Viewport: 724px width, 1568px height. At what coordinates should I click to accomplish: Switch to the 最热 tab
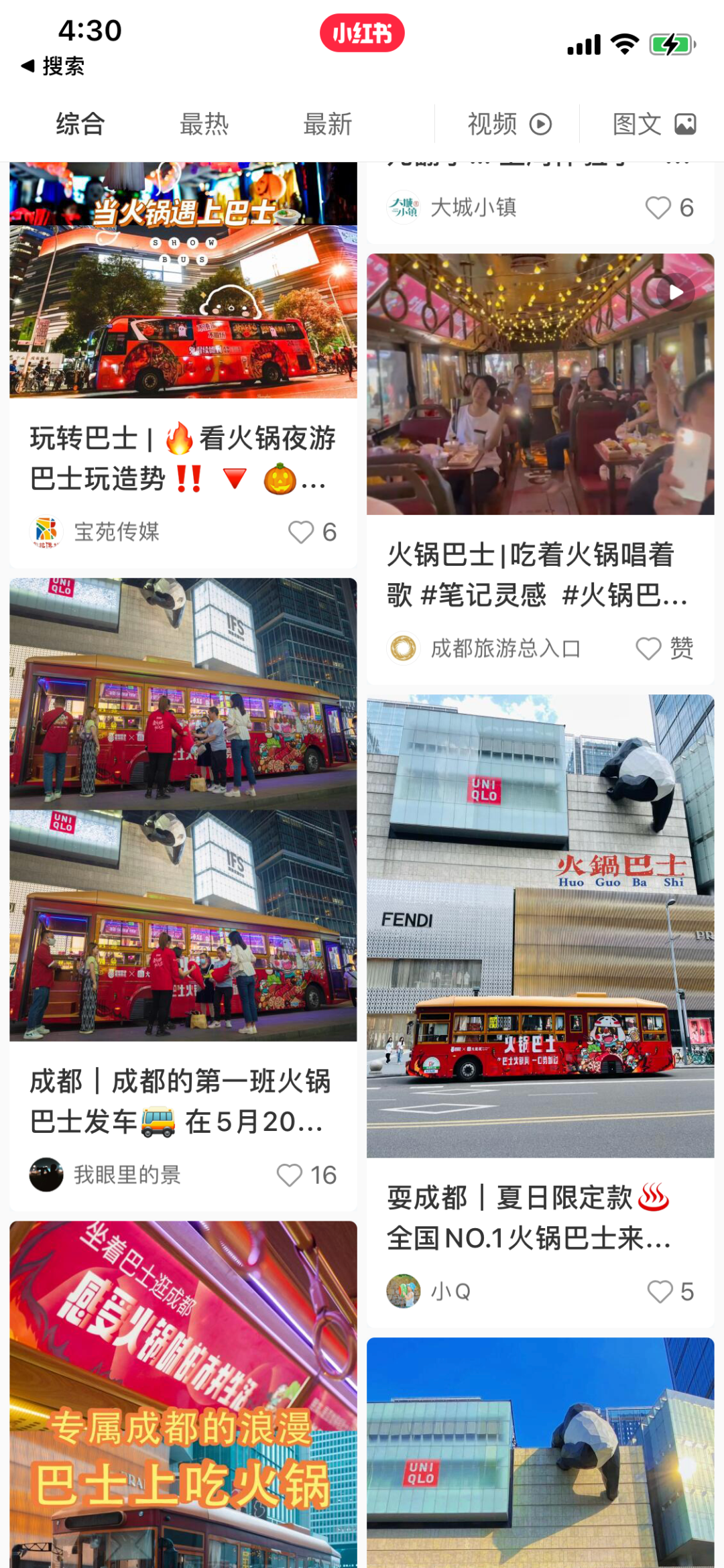(204, 123)
